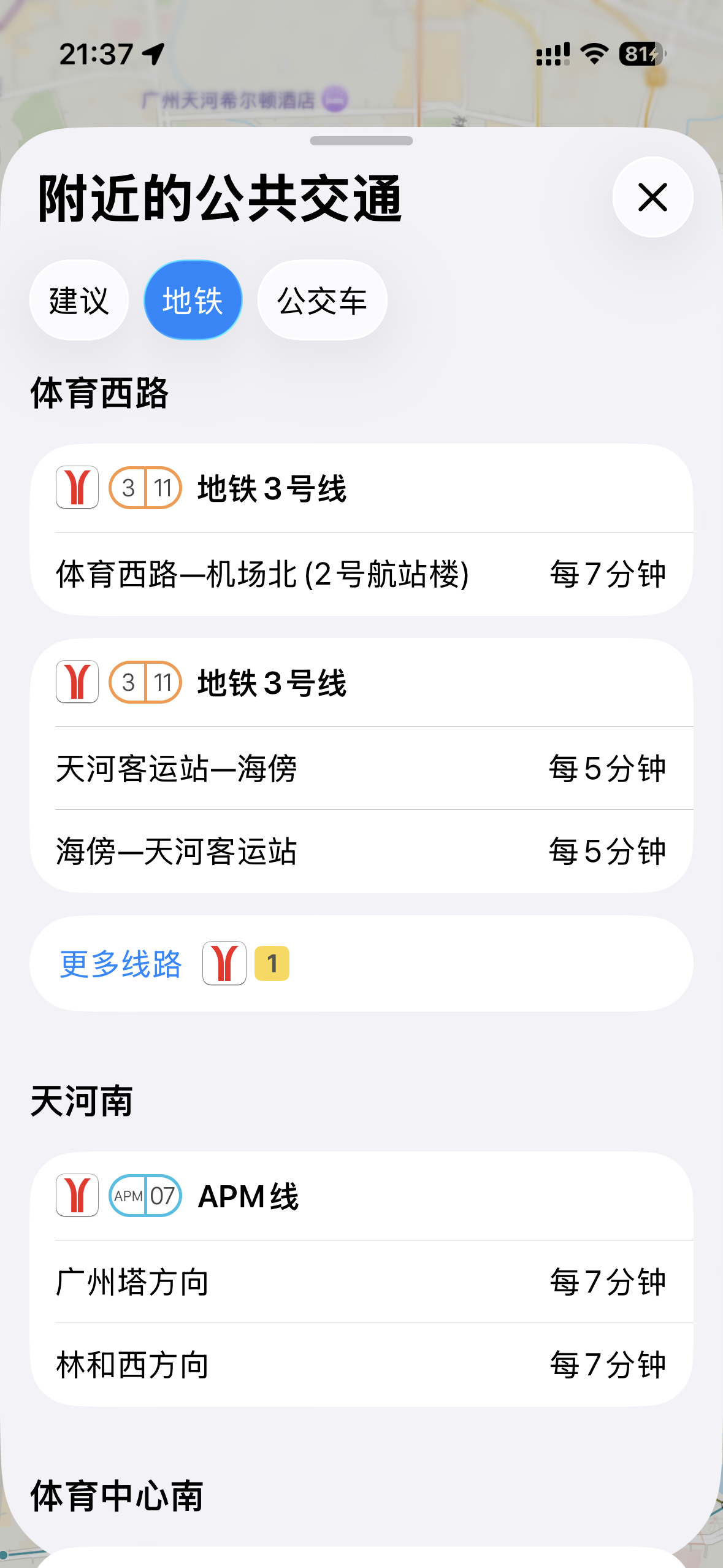Switch to the 公交车 filter
This screenshot has height=1568, width=723.
tap(322, 301)
